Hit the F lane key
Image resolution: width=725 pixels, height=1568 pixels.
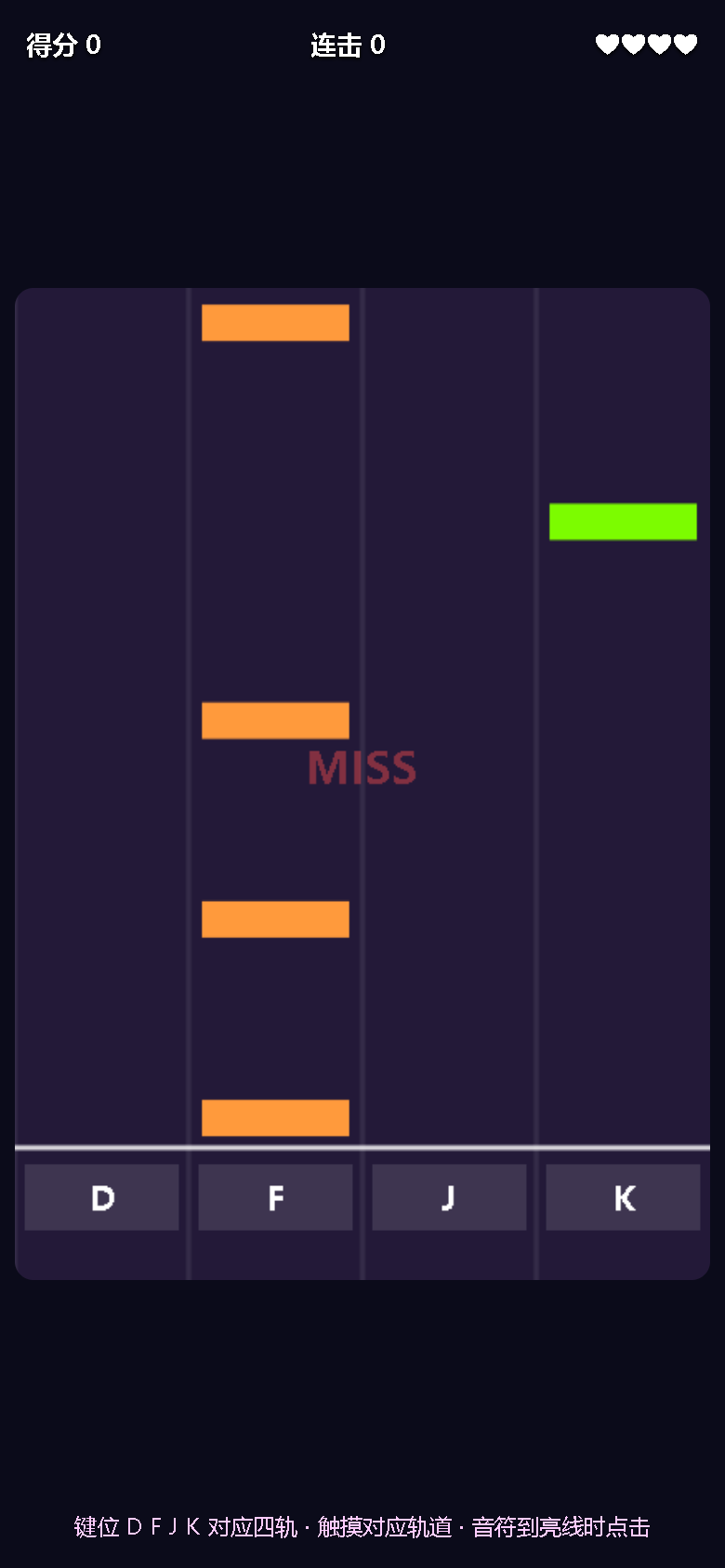pos(276,1197)
